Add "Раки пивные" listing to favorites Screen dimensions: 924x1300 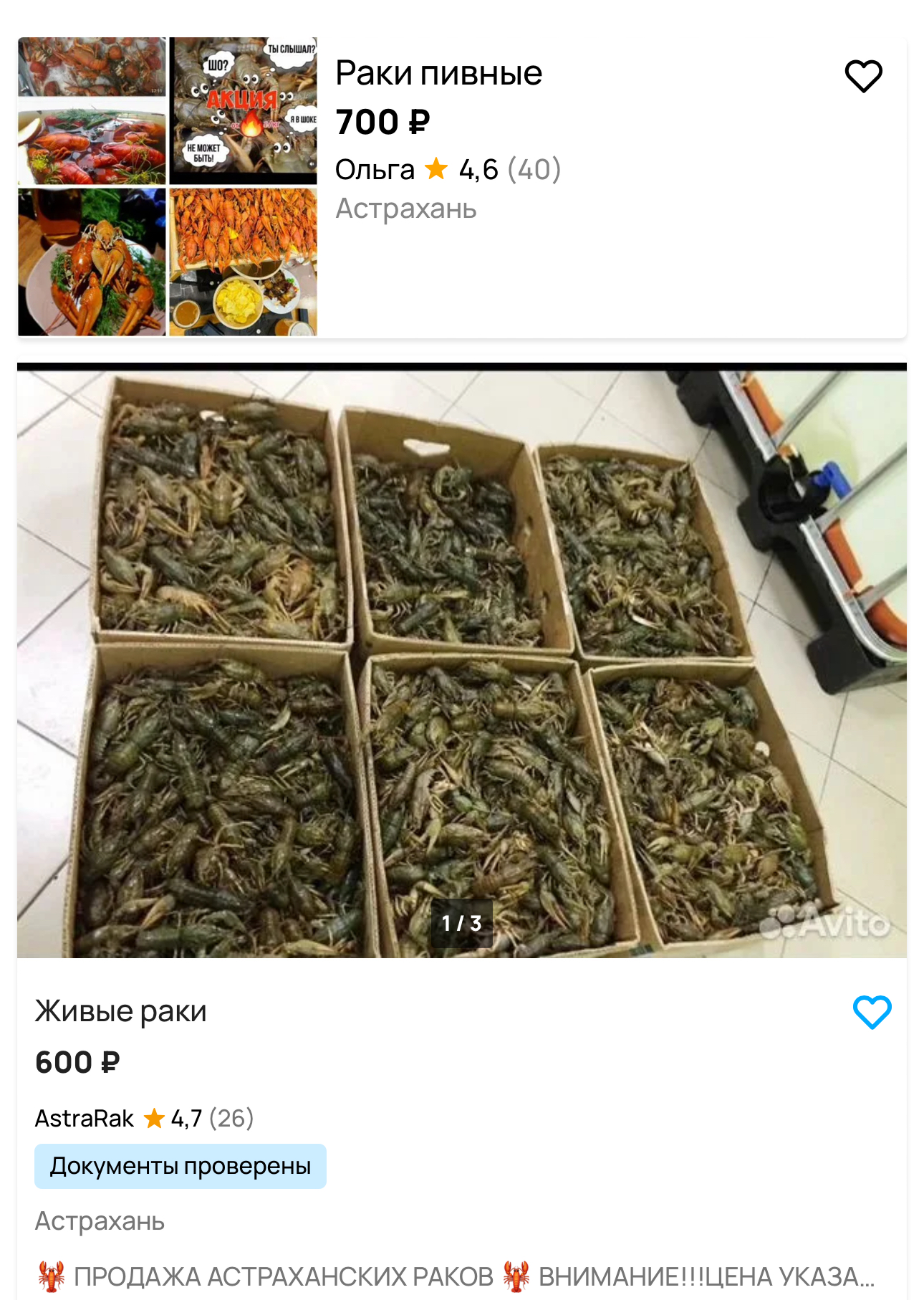[863, 76]
